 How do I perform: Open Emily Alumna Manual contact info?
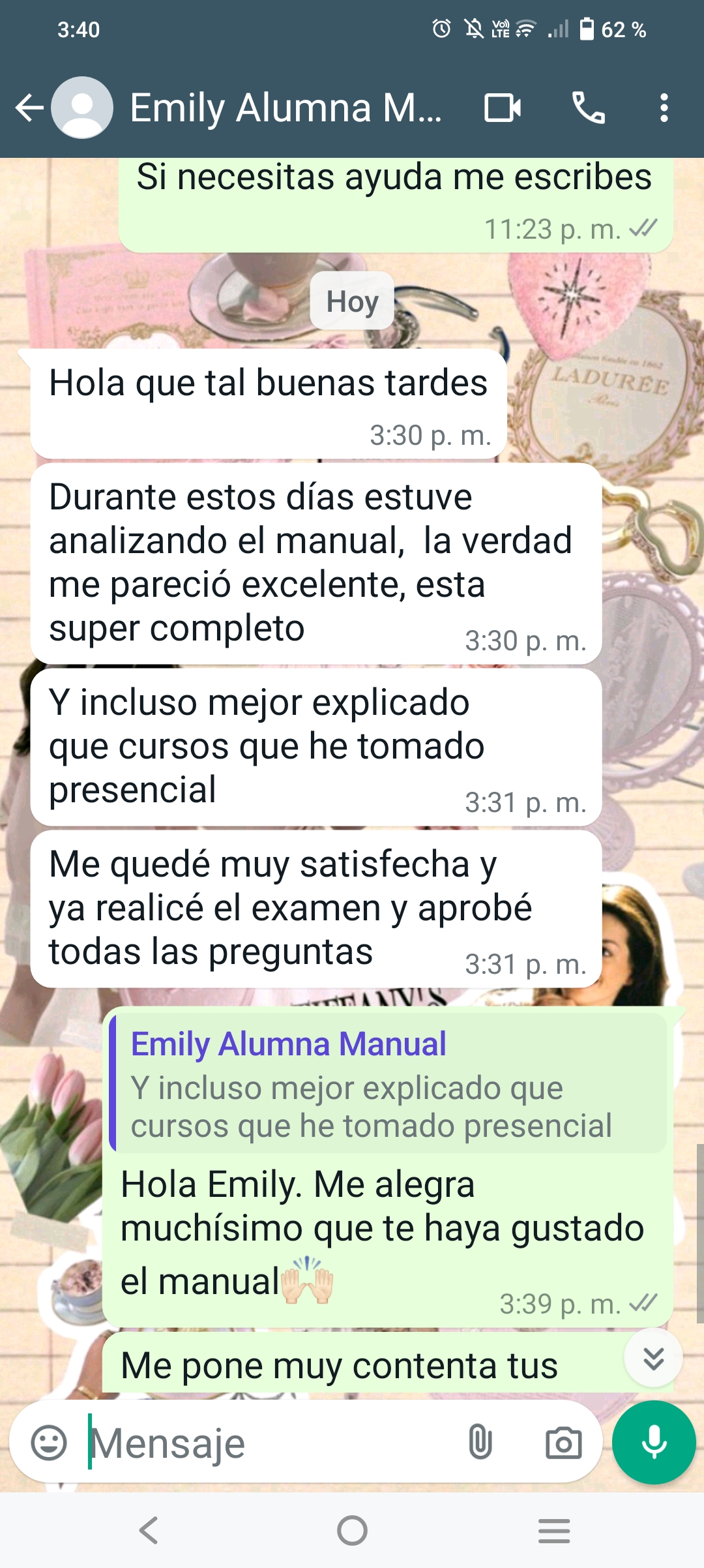pos(286,108)
